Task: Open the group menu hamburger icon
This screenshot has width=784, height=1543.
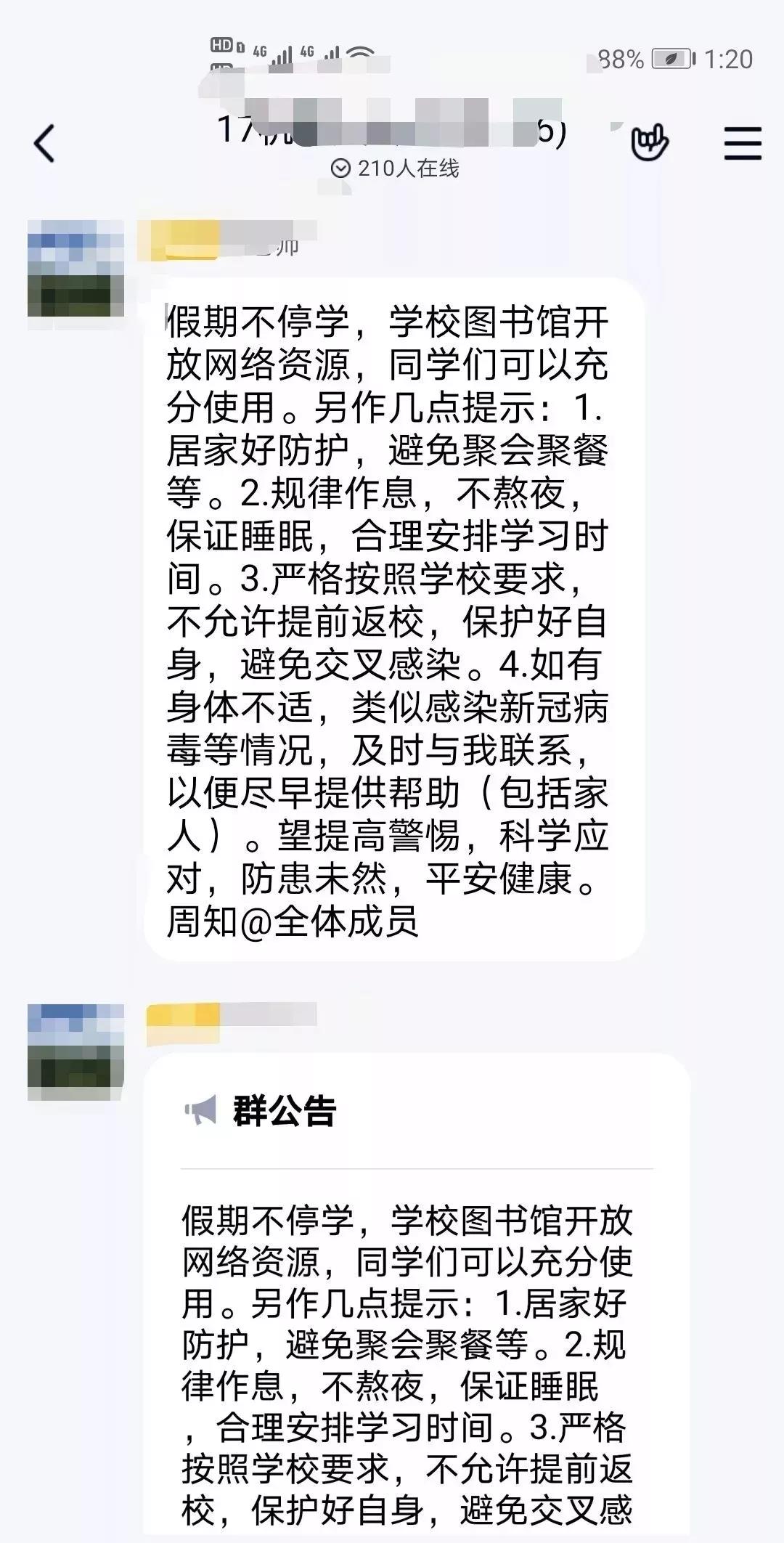Action: click(742, 143)
